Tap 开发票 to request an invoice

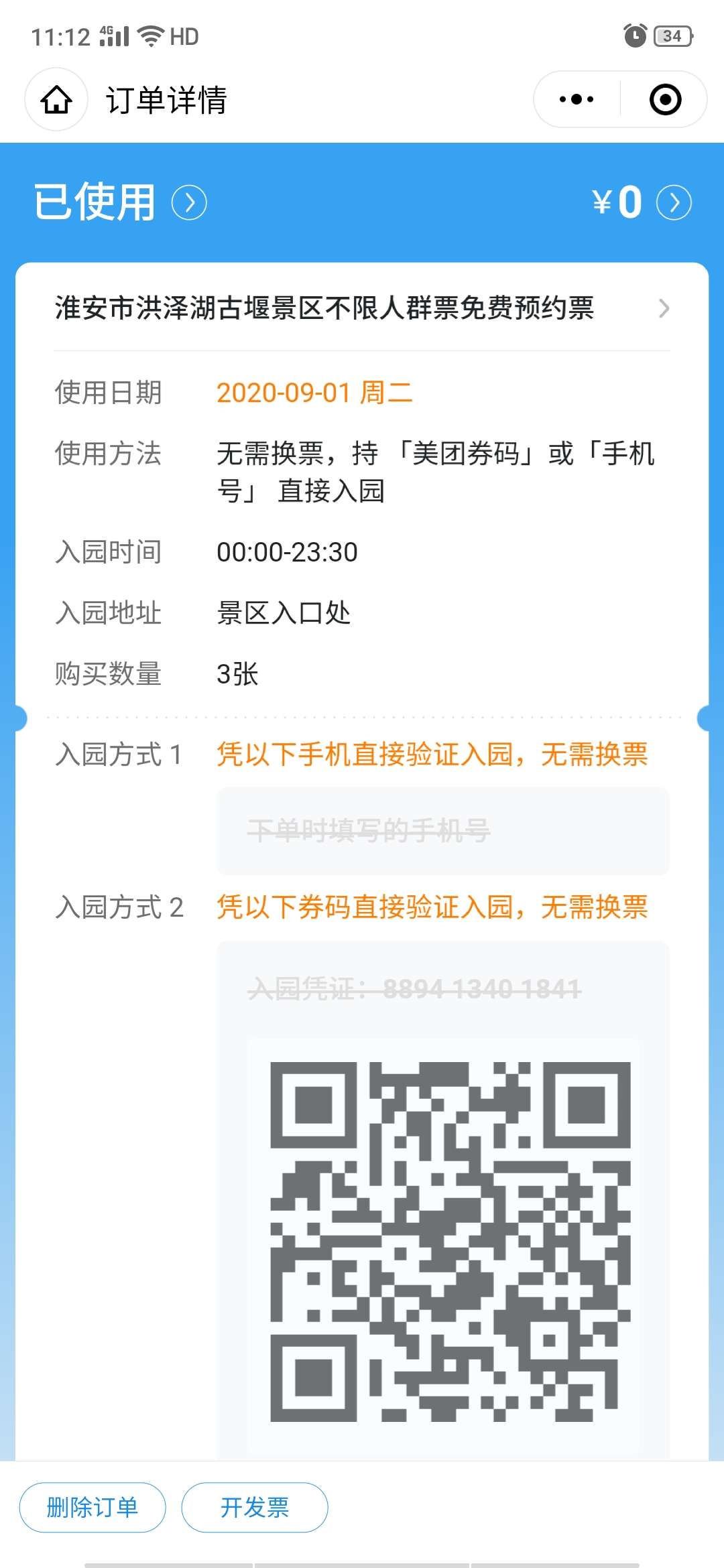(x=255, y=1507)
